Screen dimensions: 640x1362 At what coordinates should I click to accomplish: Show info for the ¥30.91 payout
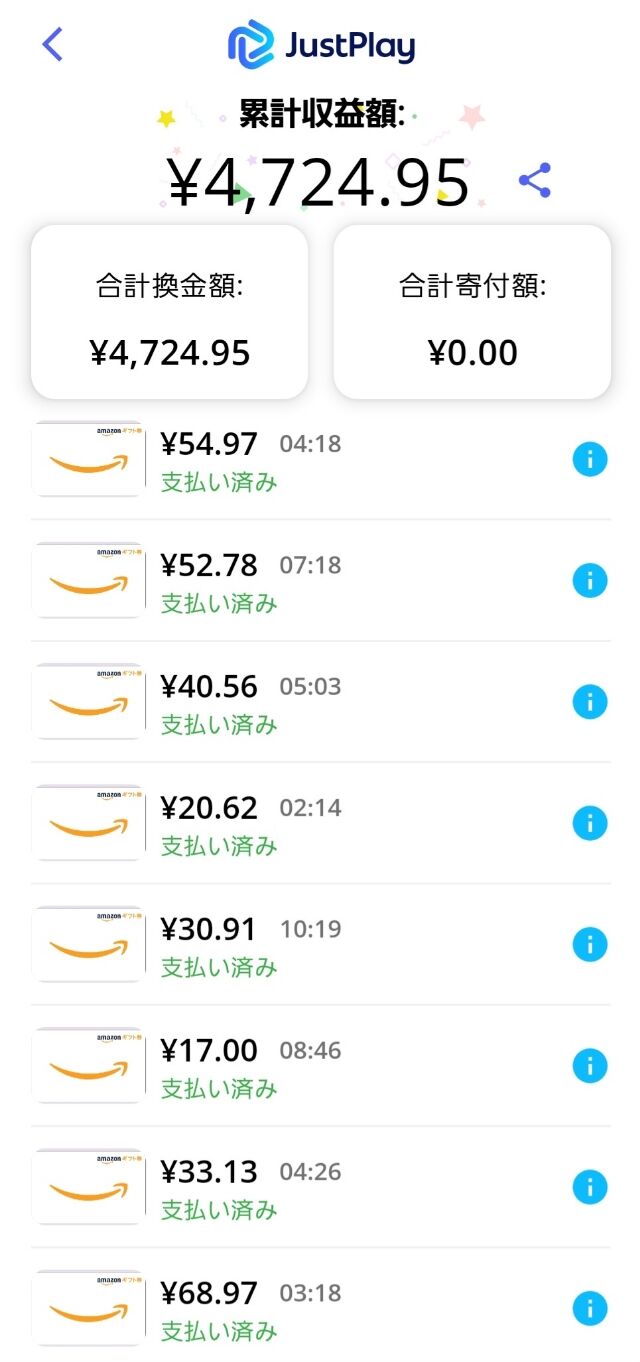(590, 944)
